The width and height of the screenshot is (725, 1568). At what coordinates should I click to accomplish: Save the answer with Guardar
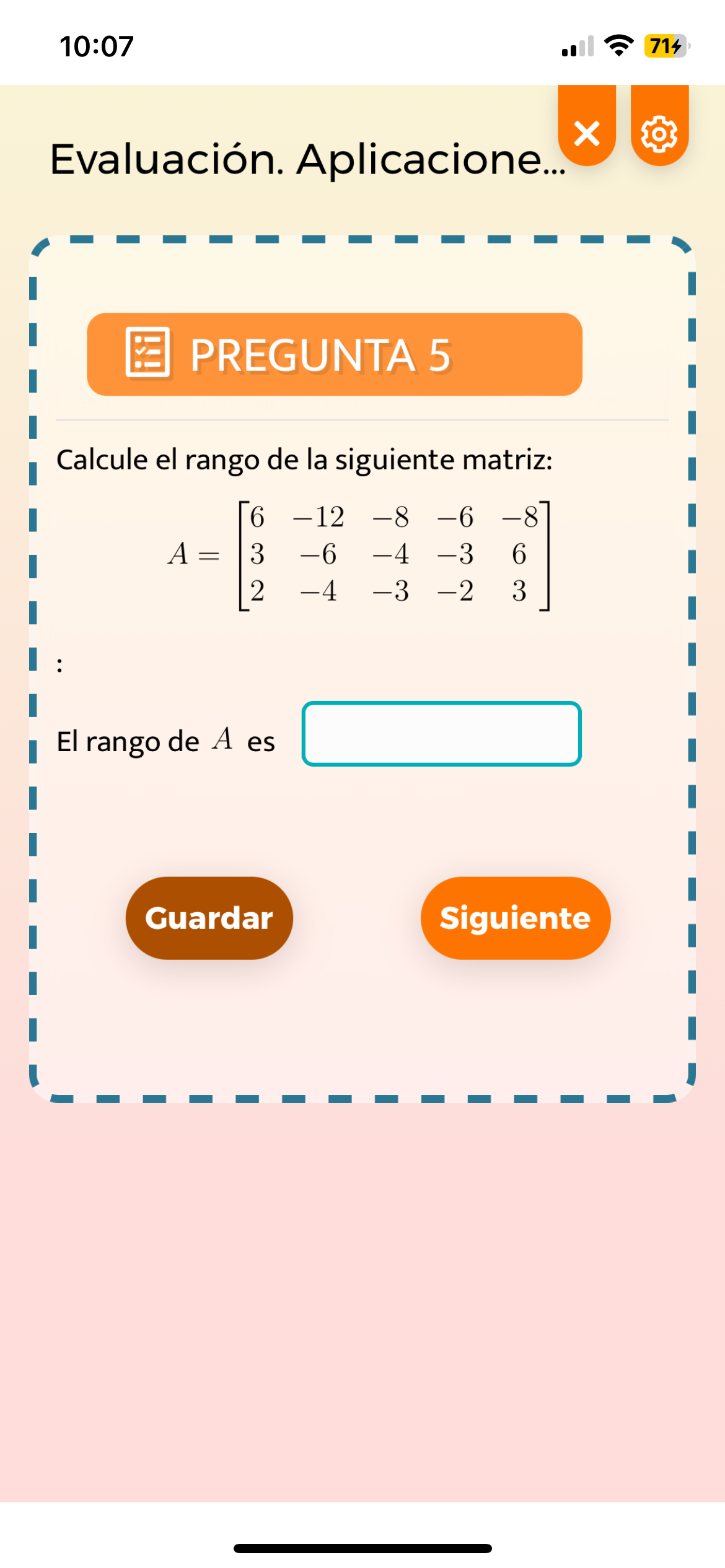click(209, 918)
